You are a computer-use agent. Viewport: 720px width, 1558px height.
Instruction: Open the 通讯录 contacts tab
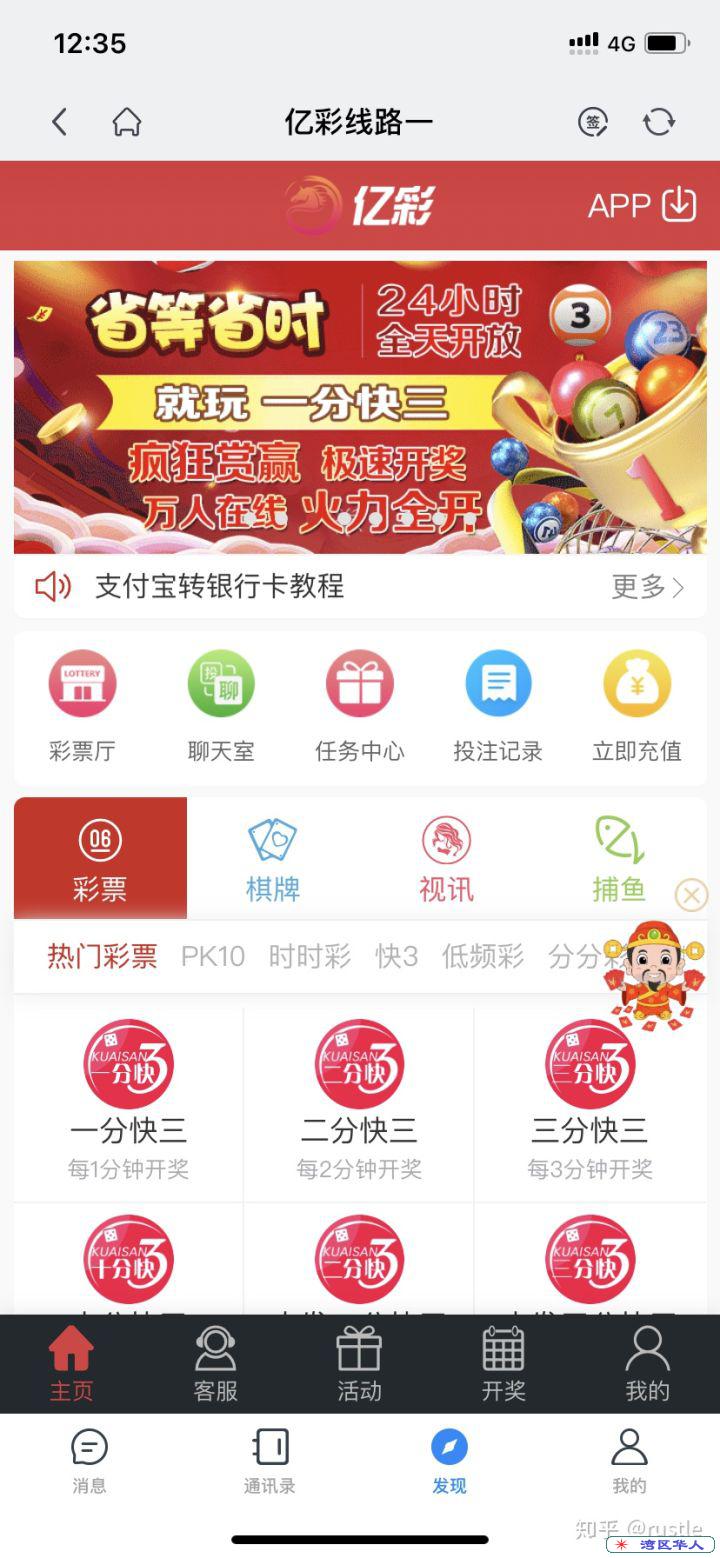[270, 1460]
